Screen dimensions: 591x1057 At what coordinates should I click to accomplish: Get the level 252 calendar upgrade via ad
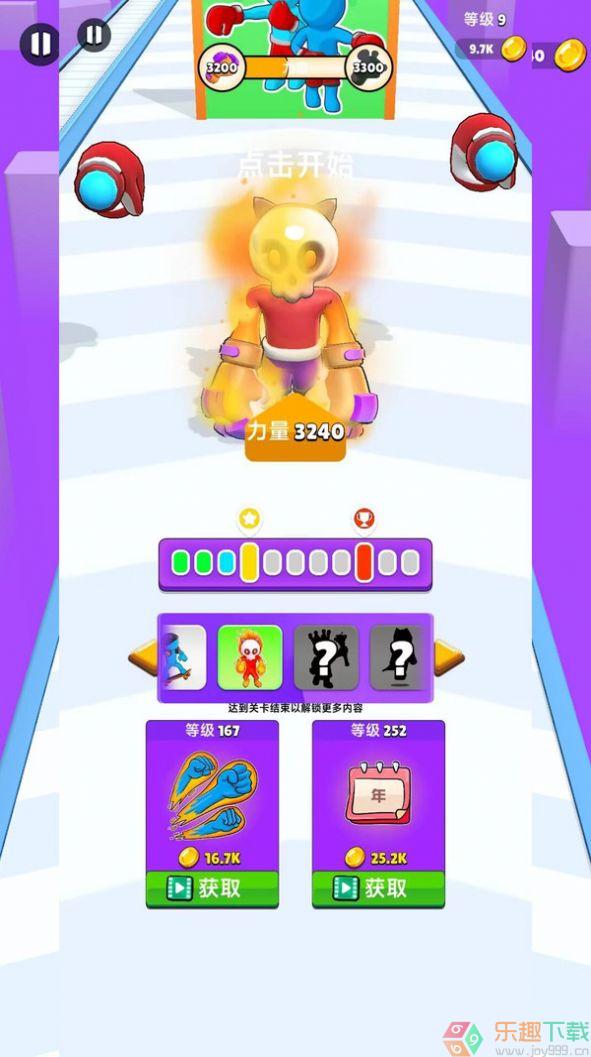pyautogui.click(x=378, y=888)
